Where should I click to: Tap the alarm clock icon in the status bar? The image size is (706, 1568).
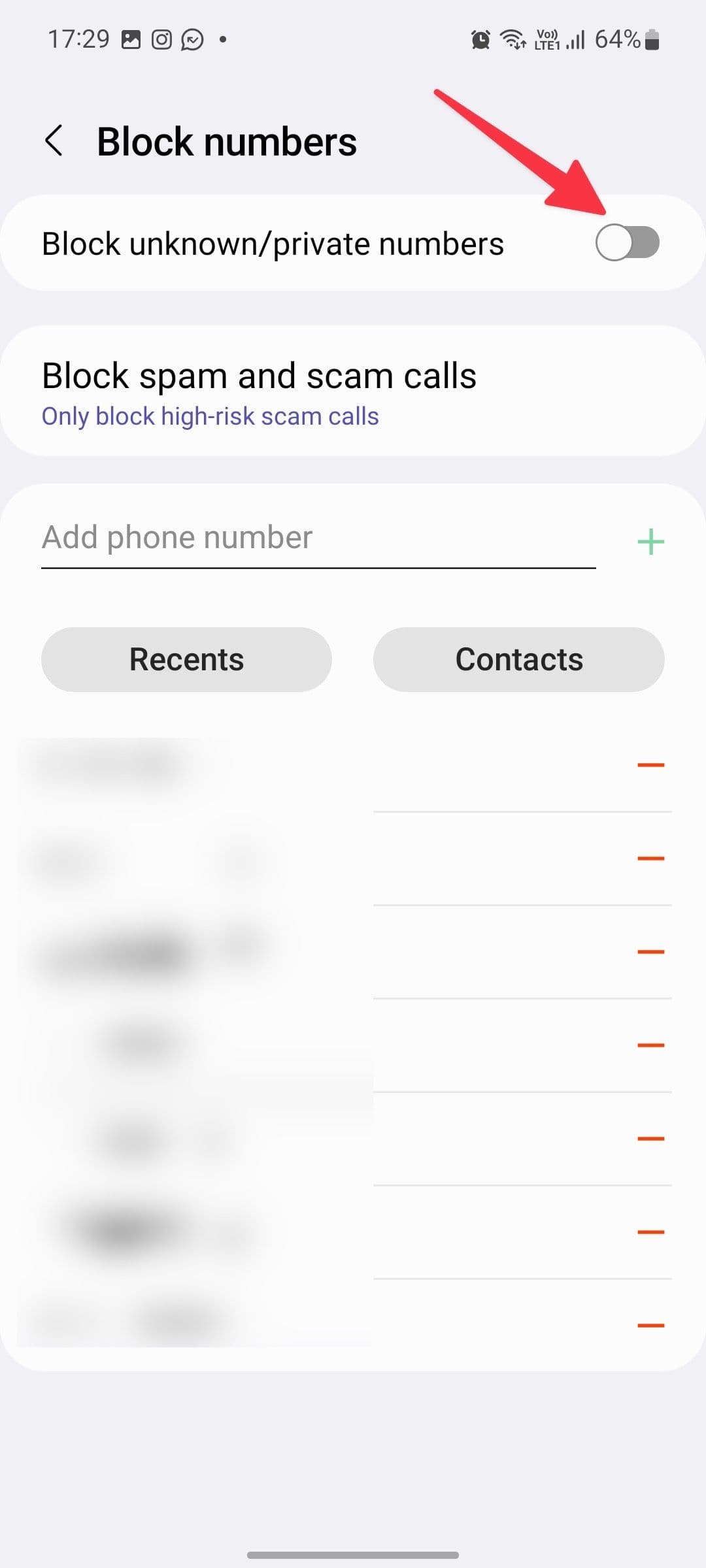coord(479,40)
